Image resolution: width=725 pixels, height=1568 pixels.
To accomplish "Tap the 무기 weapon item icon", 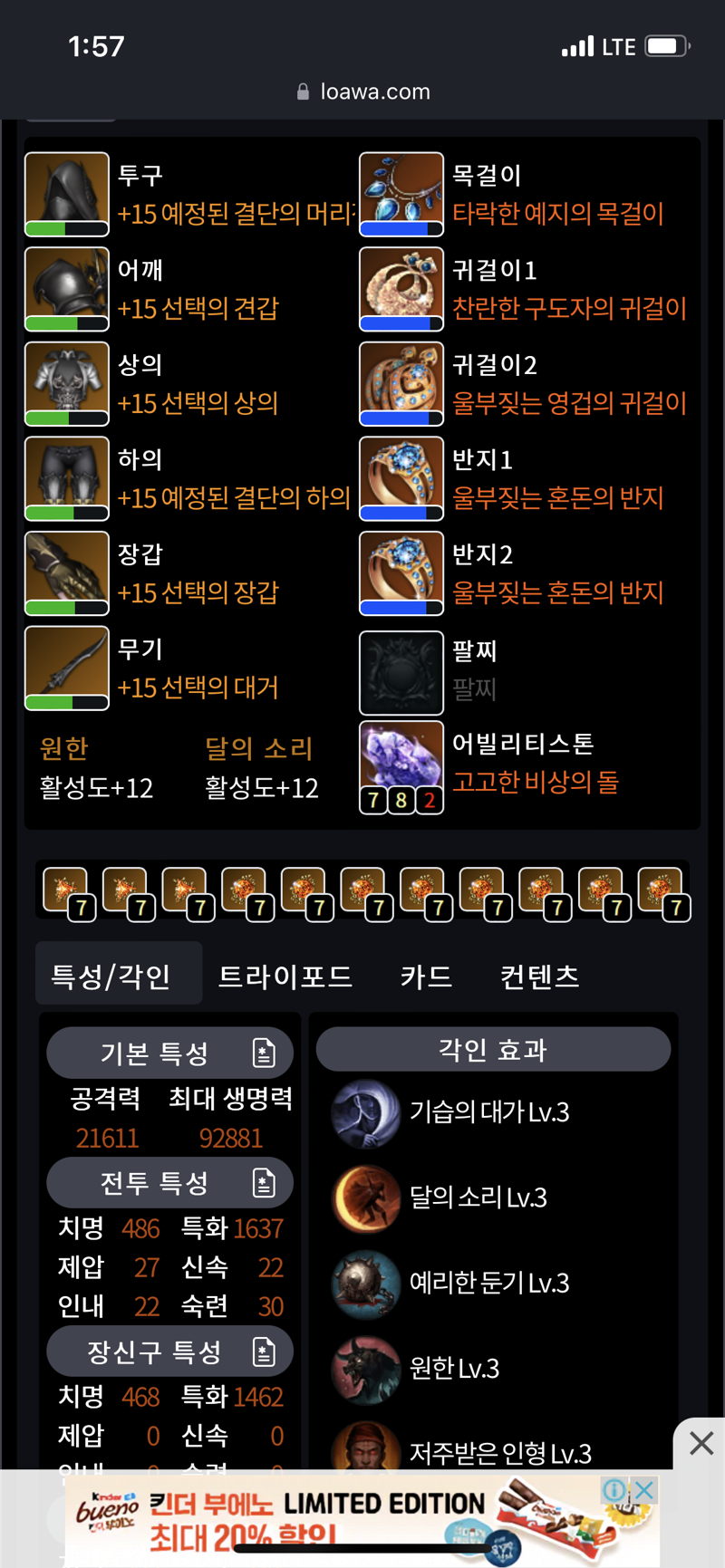I will click(67, 668).
